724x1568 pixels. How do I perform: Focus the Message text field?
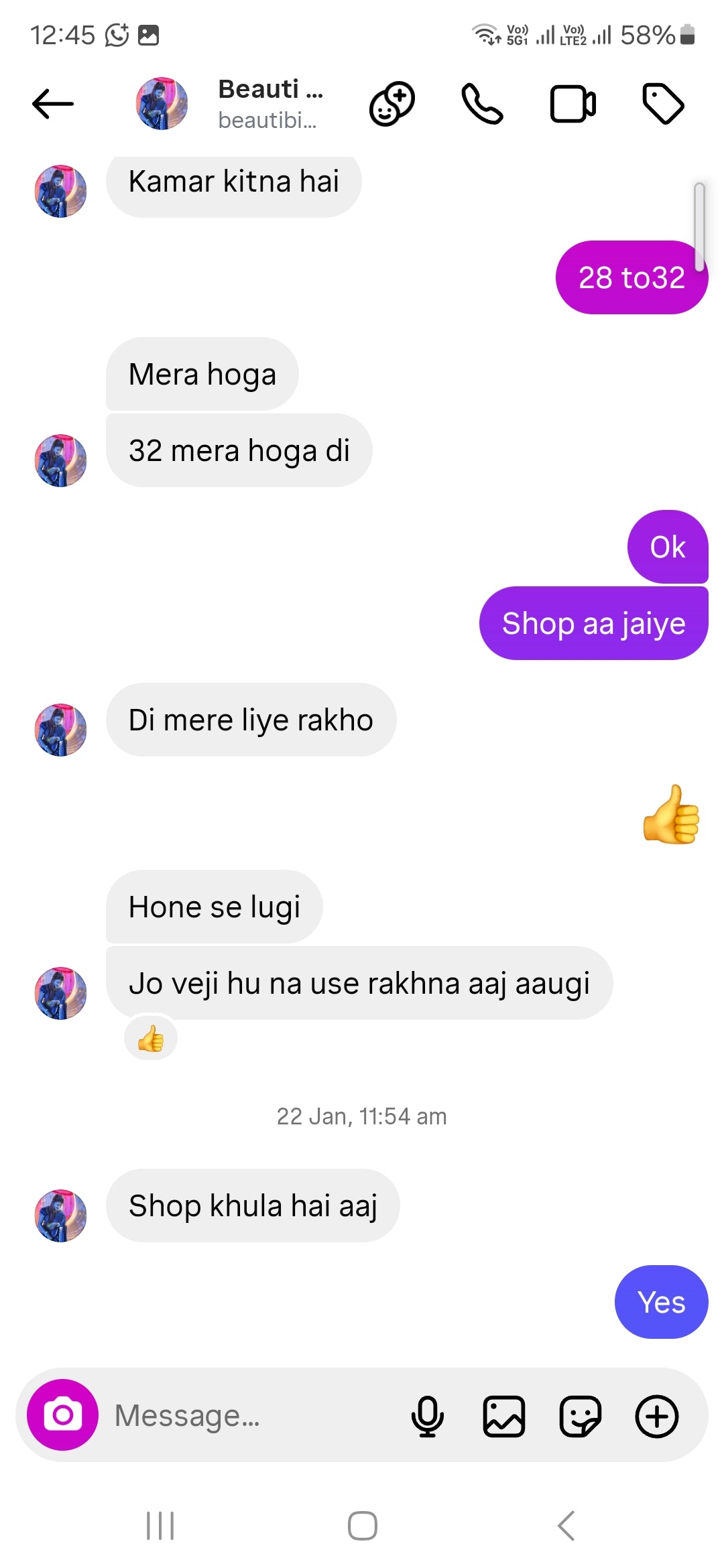tap(255, 1416)
